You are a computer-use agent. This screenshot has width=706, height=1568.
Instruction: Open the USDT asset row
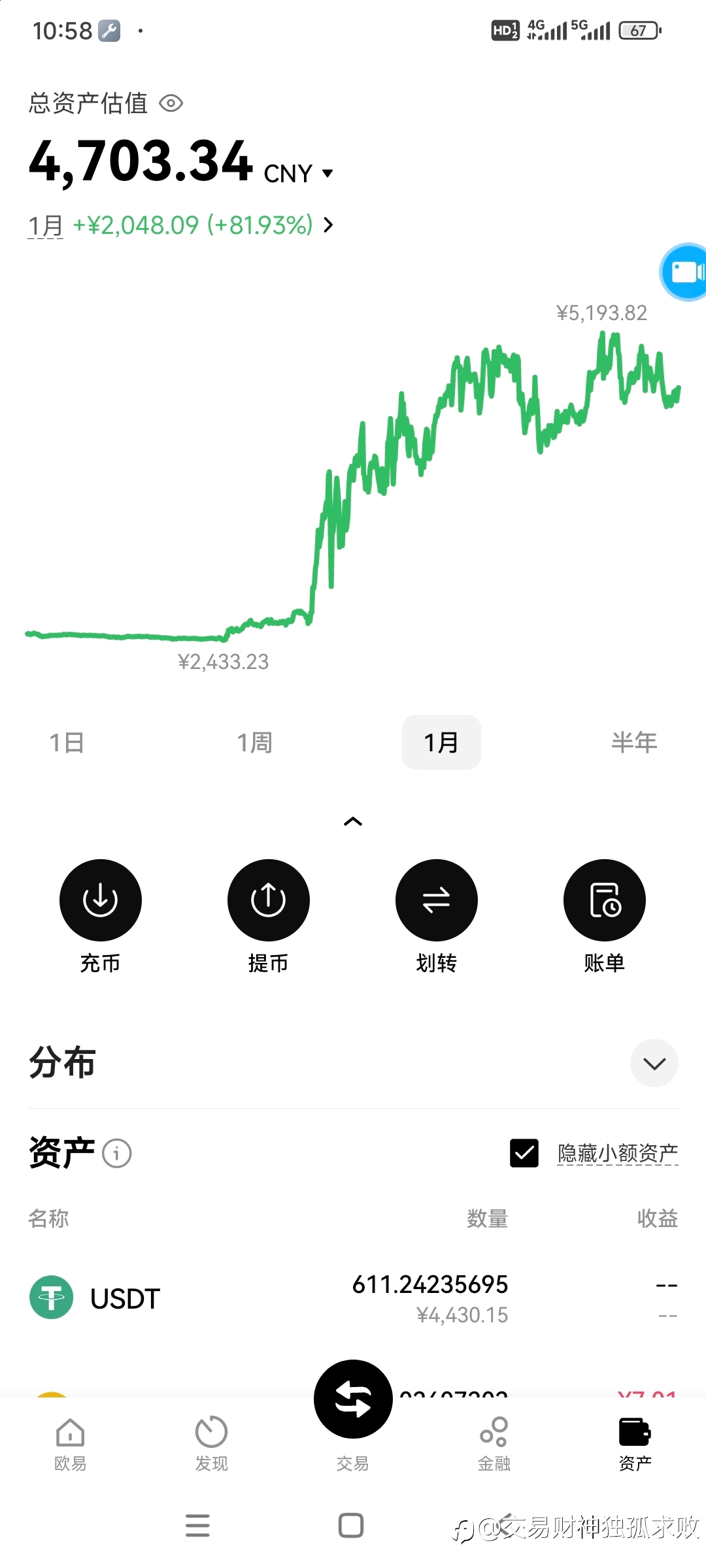(x=353, y=1299)
